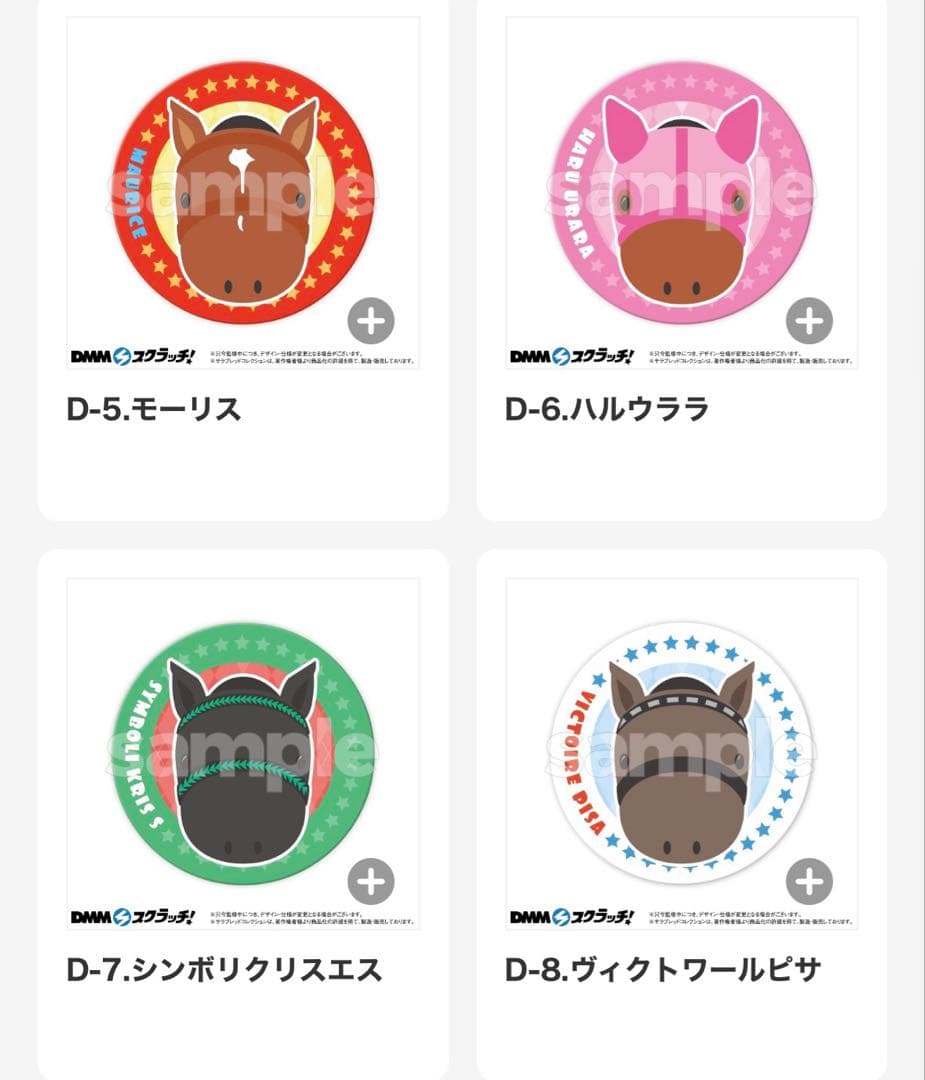This screenshot has width=925, height=1080.
Task: Click the D-7.シンボリクリスエス product title
Action: coord(225,967)
